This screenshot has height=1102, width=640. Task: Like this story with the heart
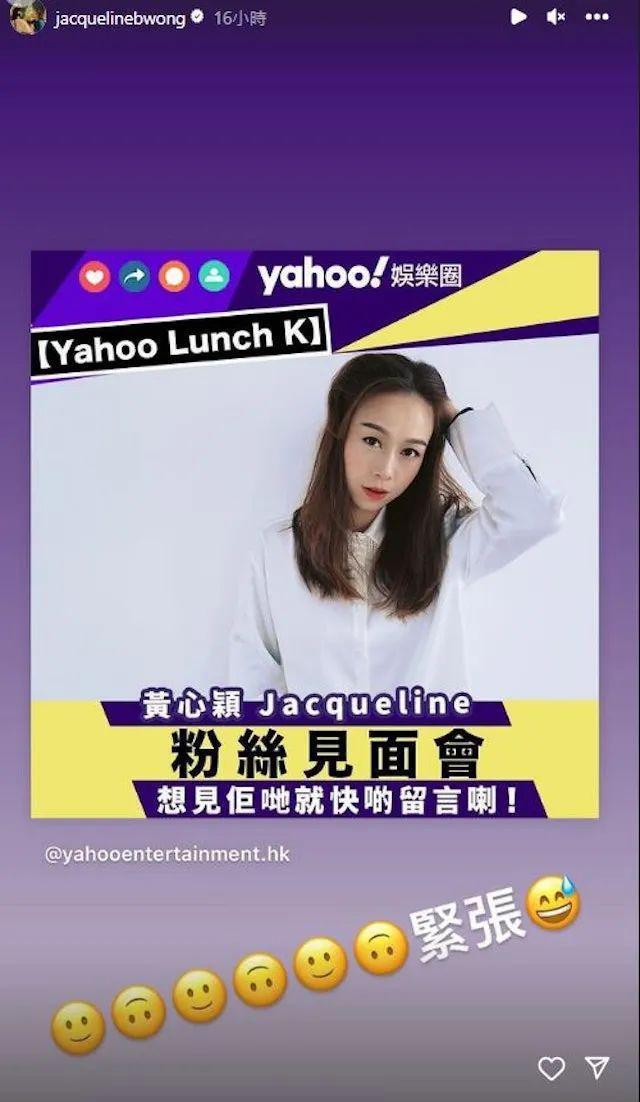pos(551,1068)
